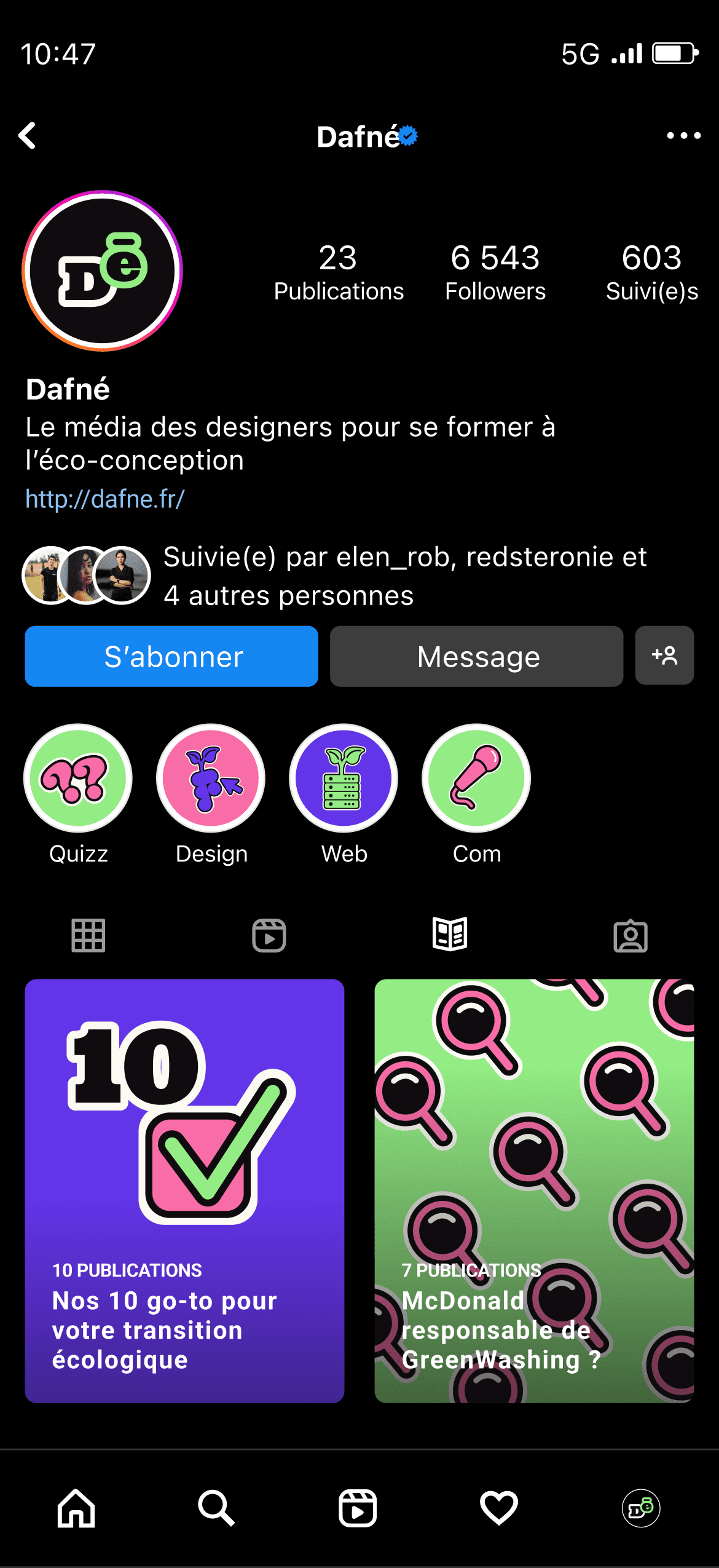This screenshot has width=719, height=1568.
Task: Show the tagged photos tab
Action: coord(631,935)
